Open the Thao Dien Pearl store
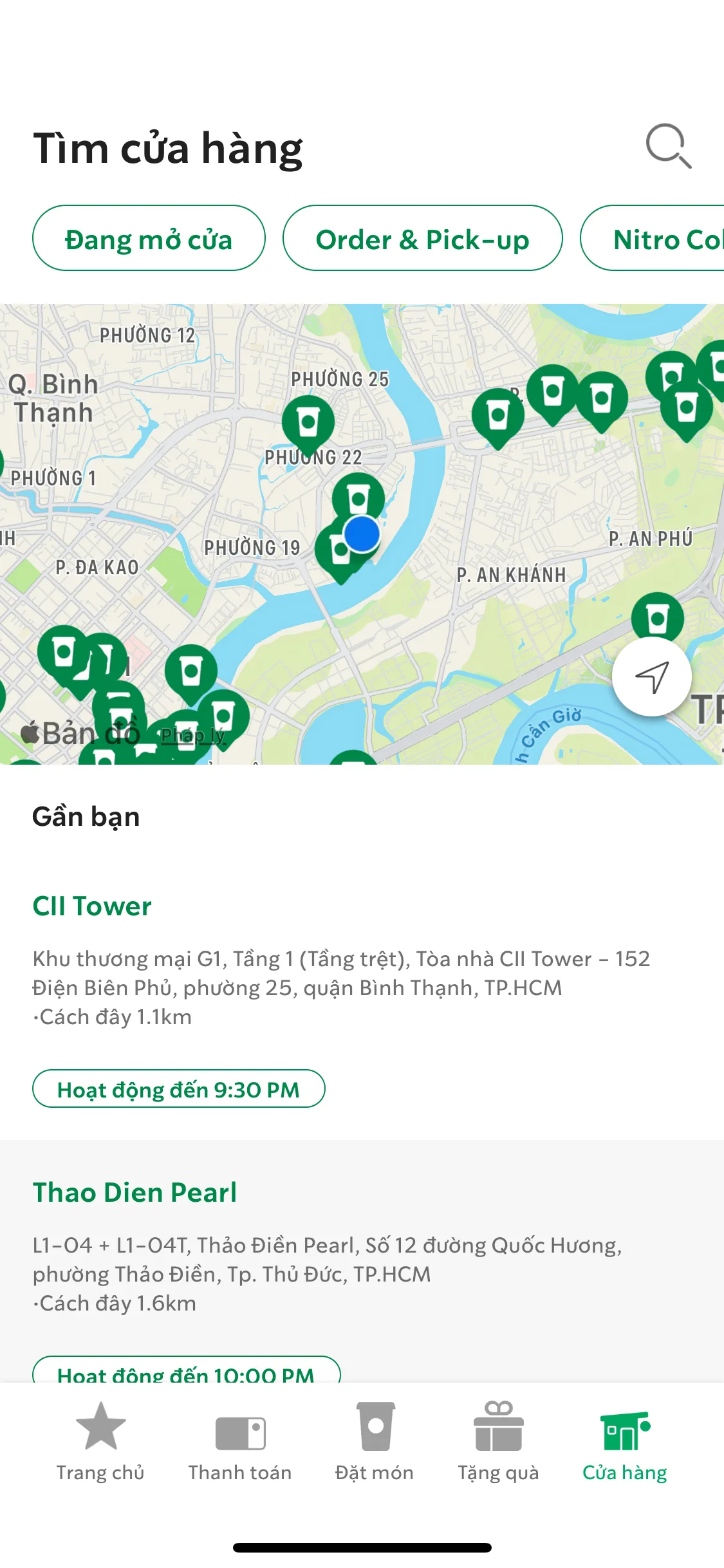724x1568 pixels. click(x=135, y=1193)
